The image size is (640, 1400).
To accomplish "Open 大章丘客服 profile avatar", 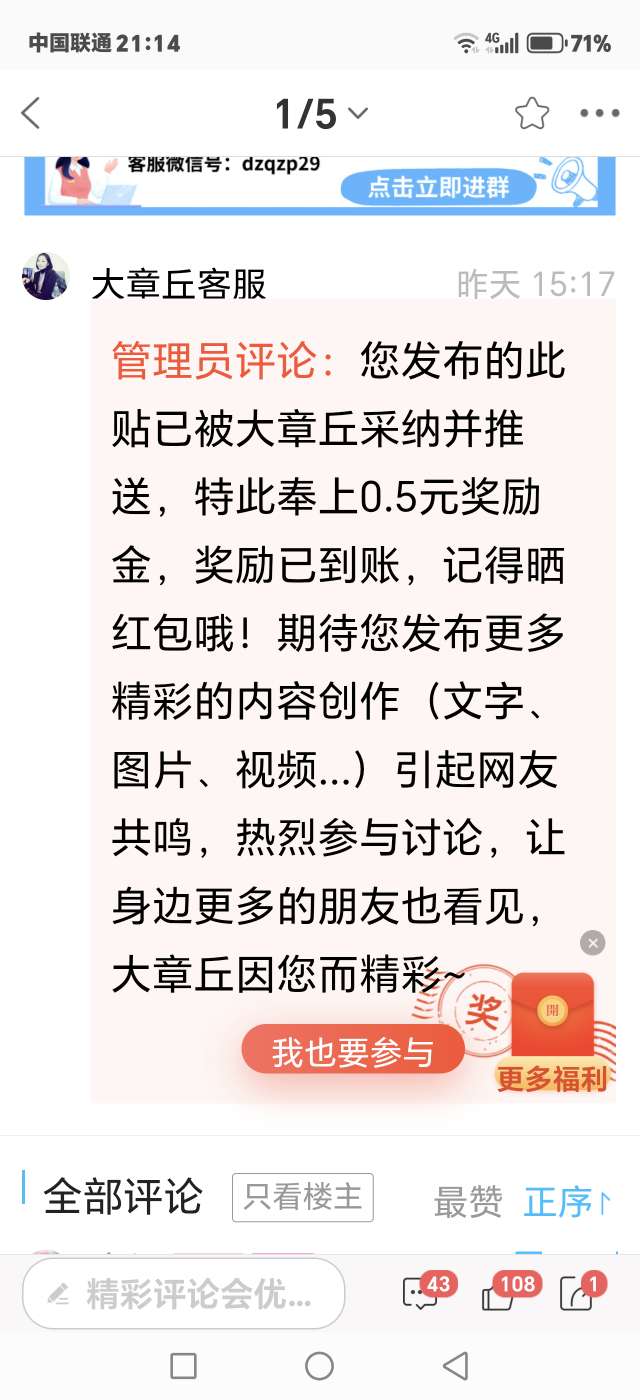I will (x=45, y=277).
